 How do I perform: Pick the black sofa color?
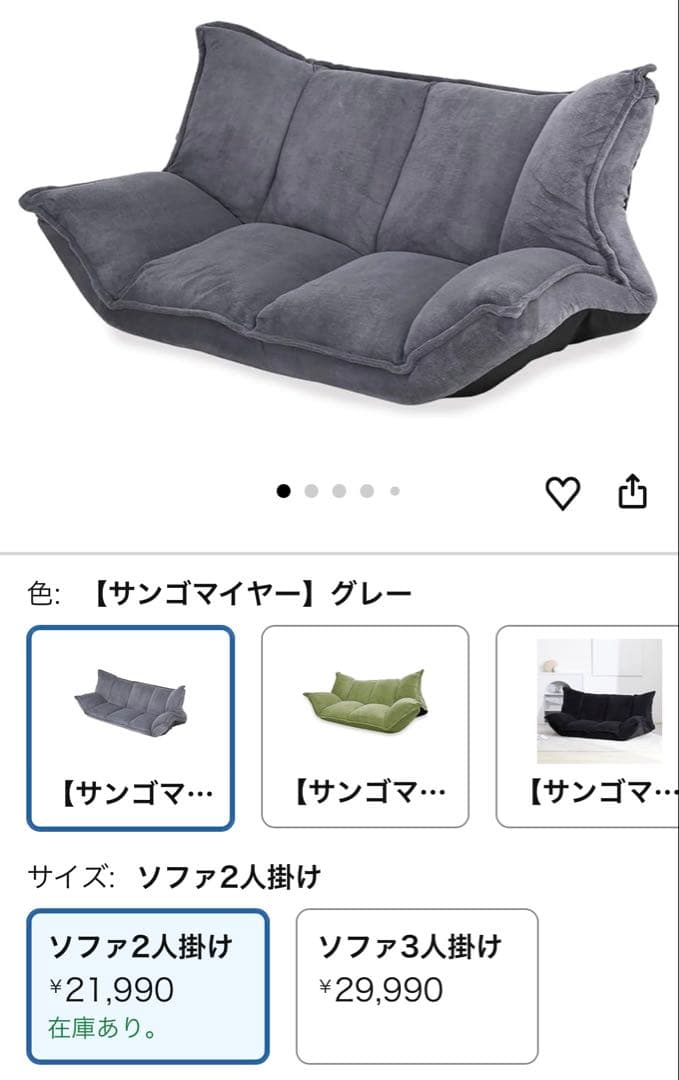[x=590, y=727]
